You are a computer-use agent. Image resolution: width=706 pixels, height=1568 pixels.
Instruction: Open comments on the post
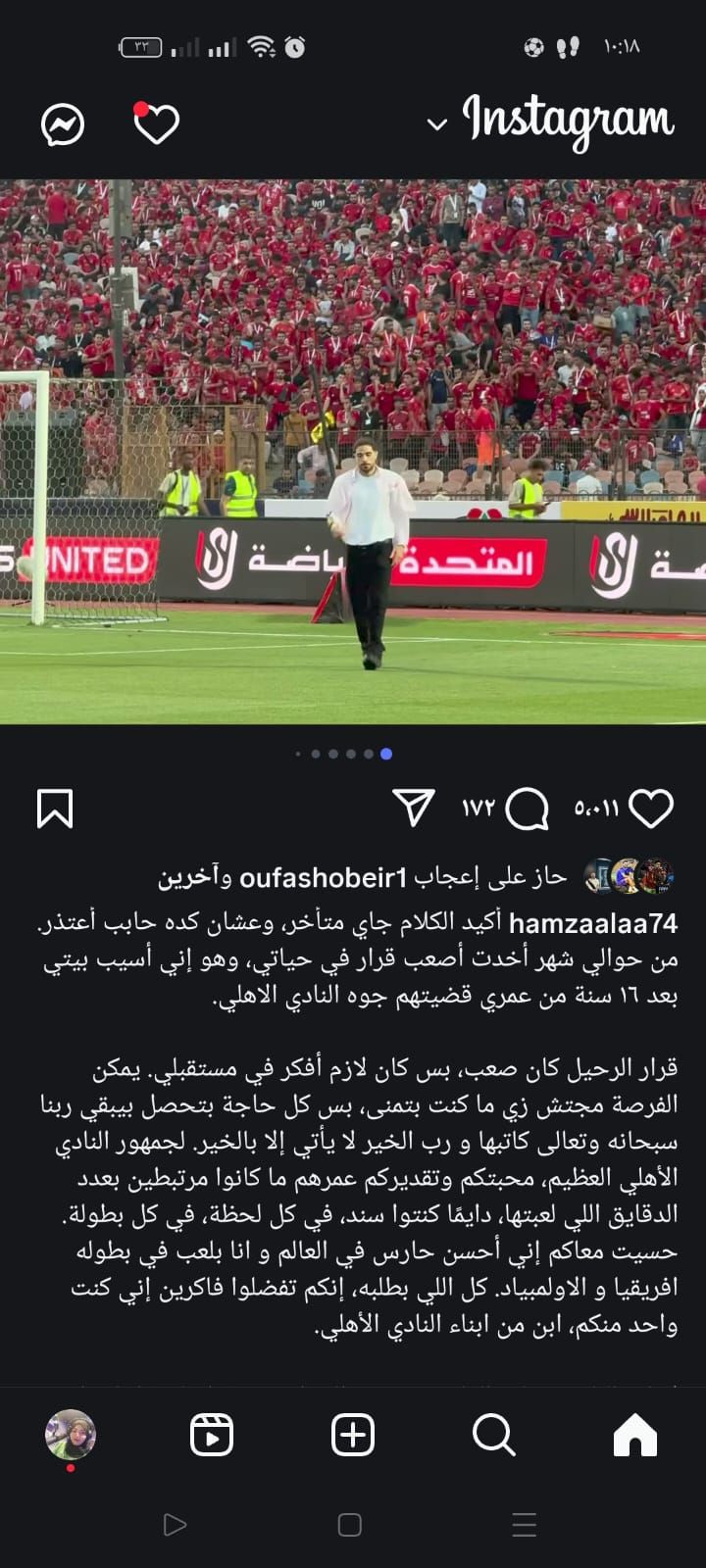point(529,808)
